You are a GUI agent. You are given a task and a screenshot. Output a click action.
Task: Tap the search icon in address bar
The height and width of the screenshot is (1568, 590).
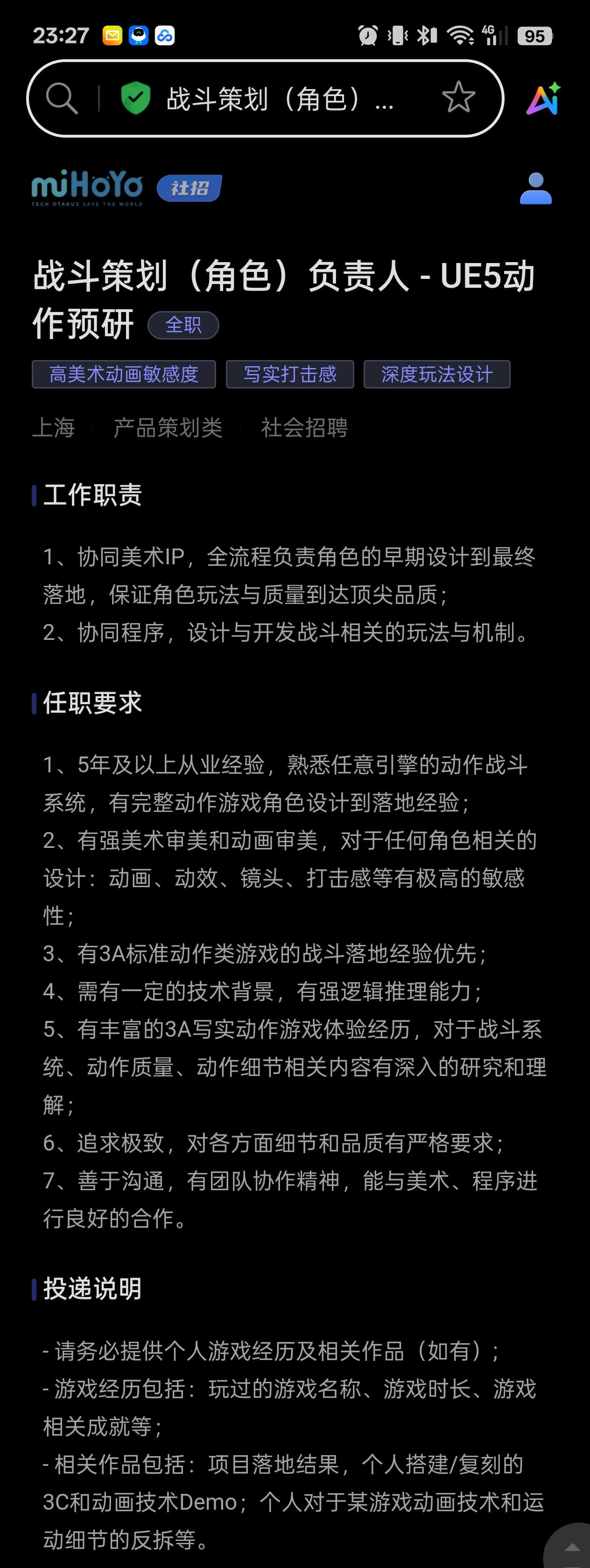[62, 98]
